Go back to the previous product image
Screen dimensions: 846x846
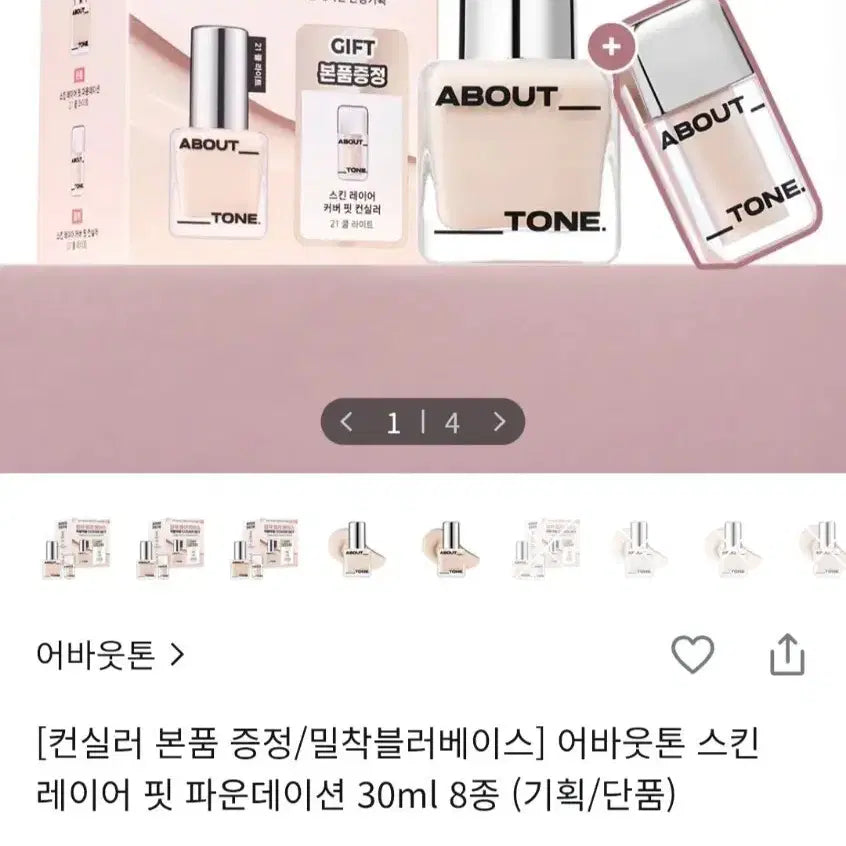(347, 422)
